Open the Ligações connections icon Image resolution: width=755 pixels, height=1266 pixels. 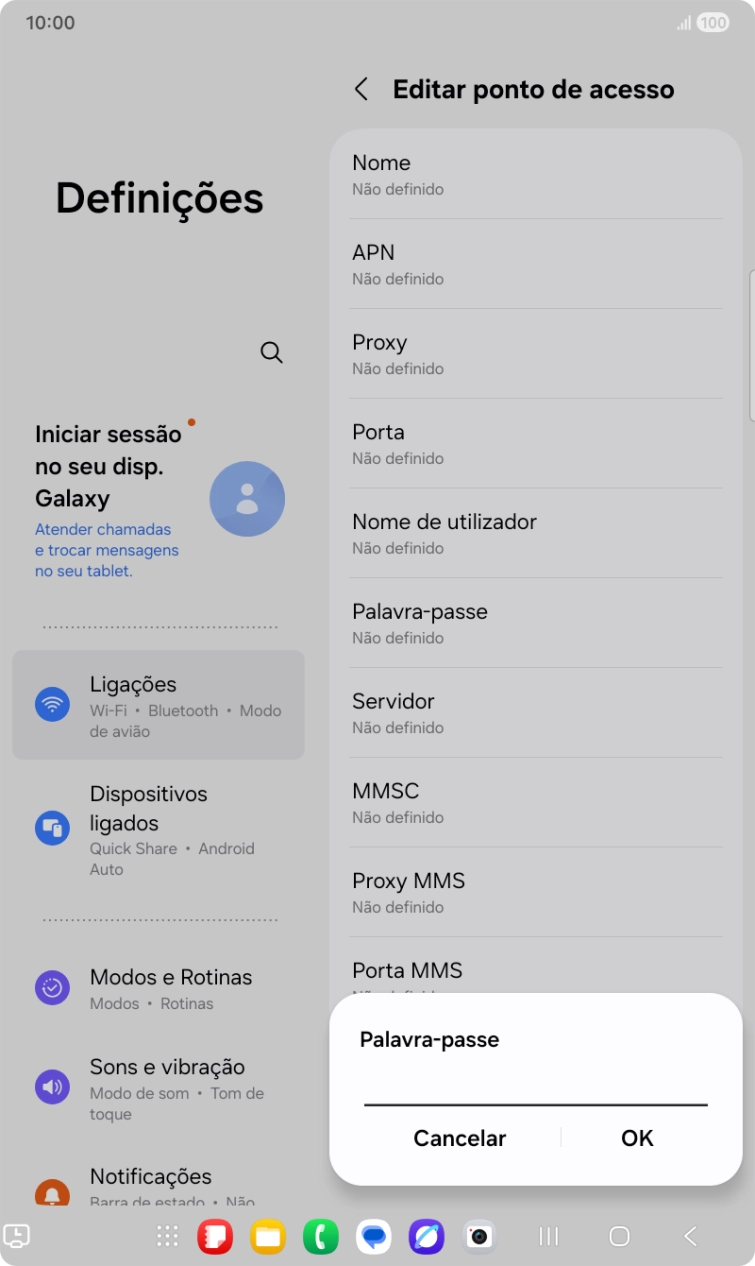(x=52, y=704)
